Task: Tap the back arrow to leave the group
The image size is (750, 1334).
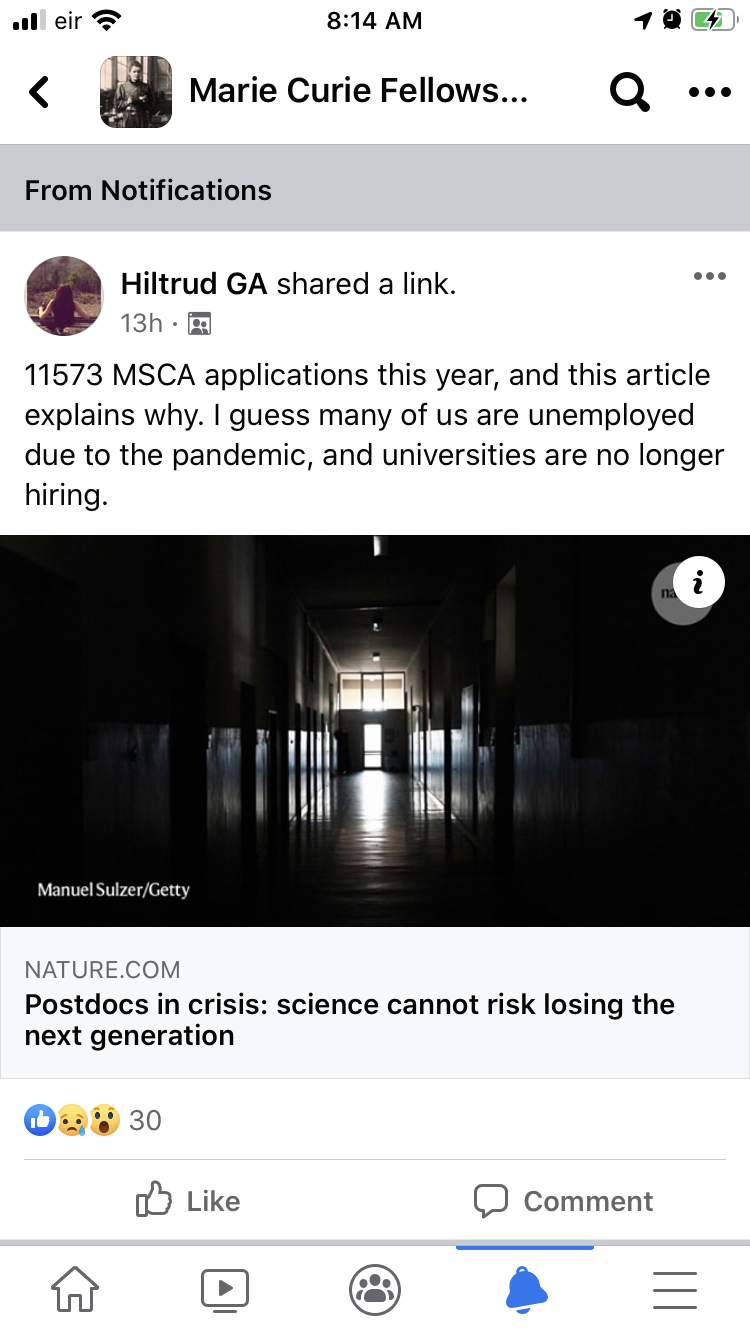Action: click(39, 91)
